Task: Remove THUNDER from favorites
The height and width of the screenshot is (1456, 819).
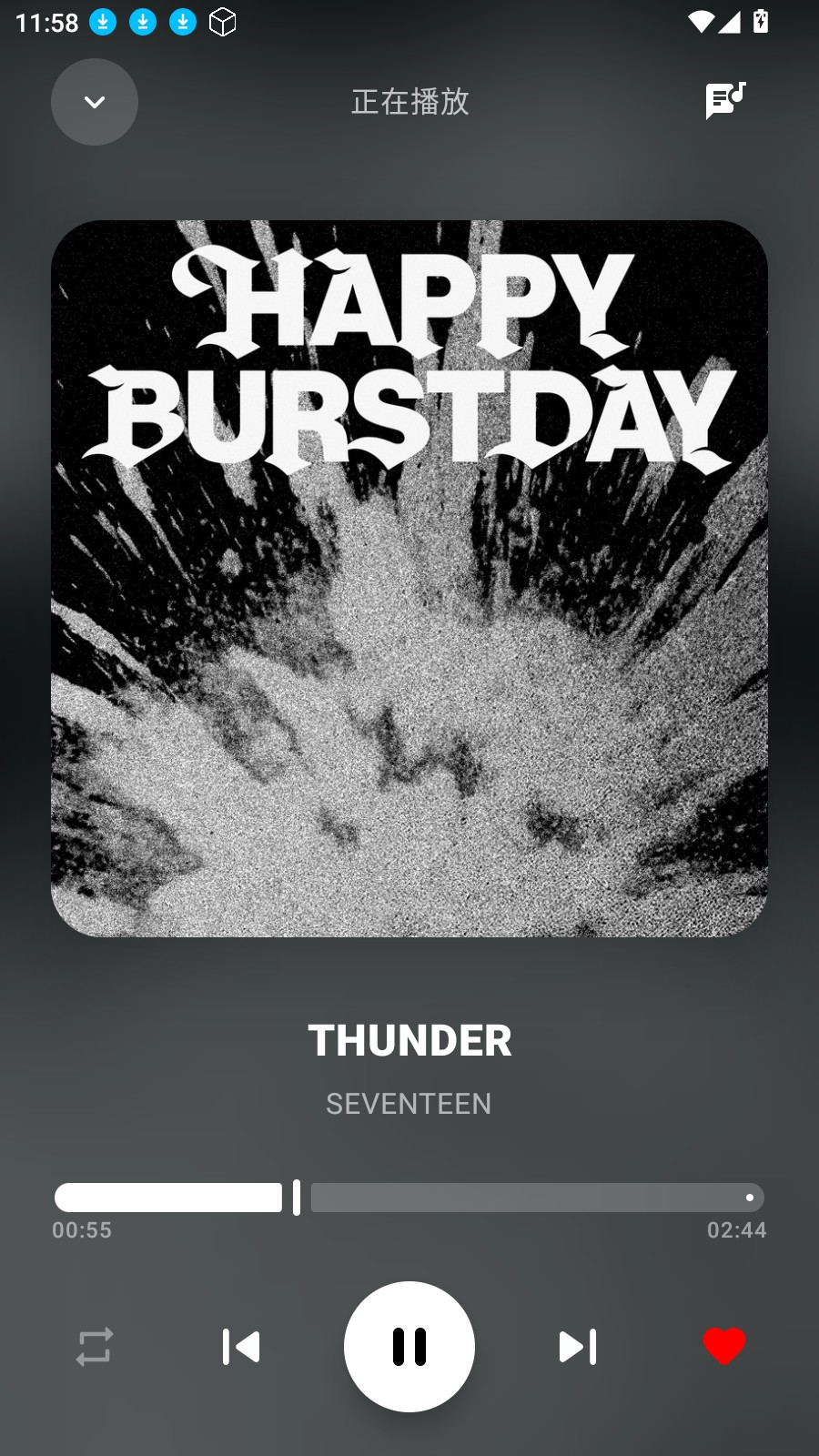Action: pyautogui.click(x=724, y=1347)
